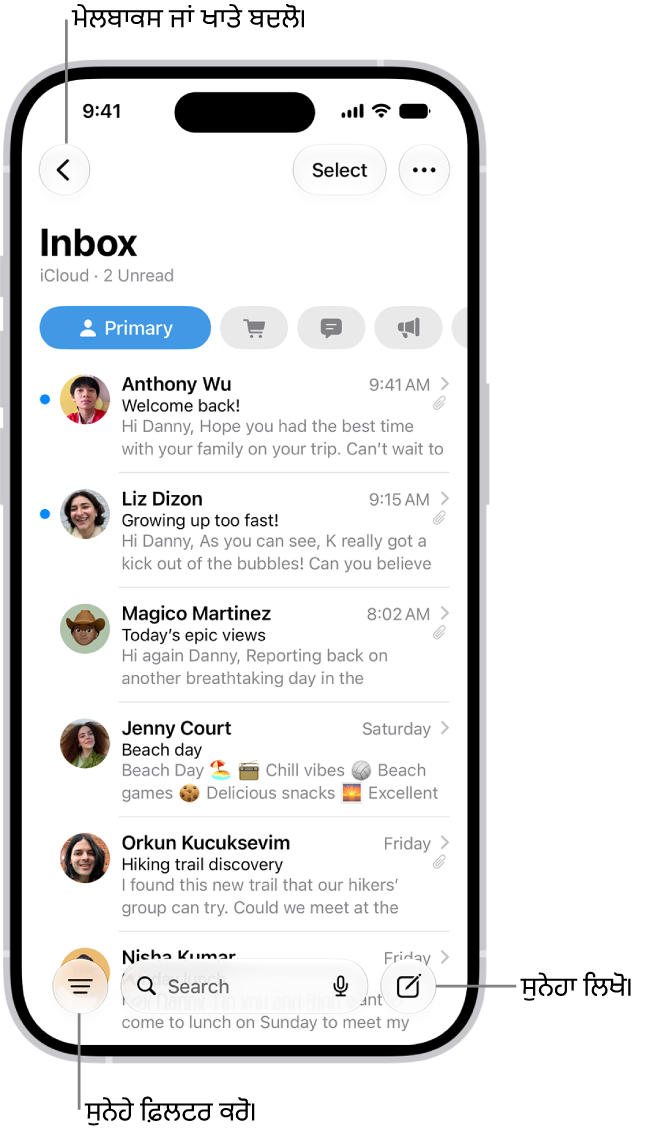Switch to the speech bubble Updates category

[x=331, y=328]
